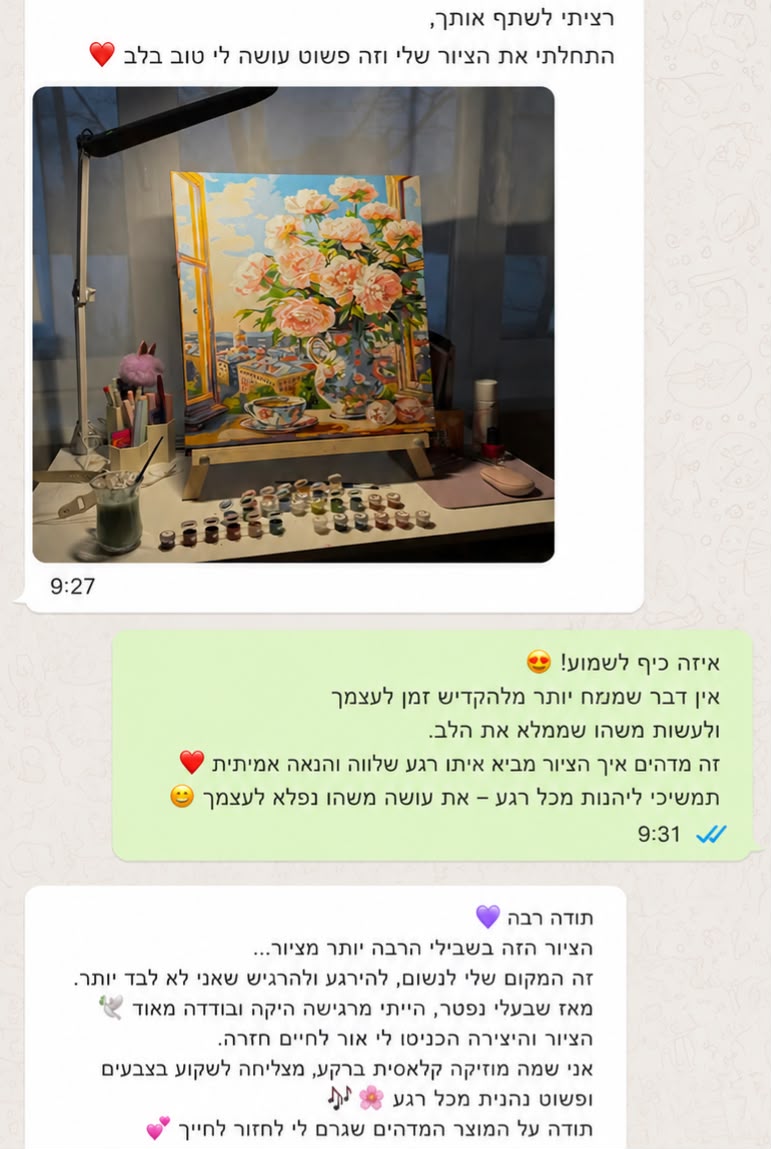Screen dimensions: 771x1149
Task: Open the painting photo sent at 9:27
Action: [293, 325]
